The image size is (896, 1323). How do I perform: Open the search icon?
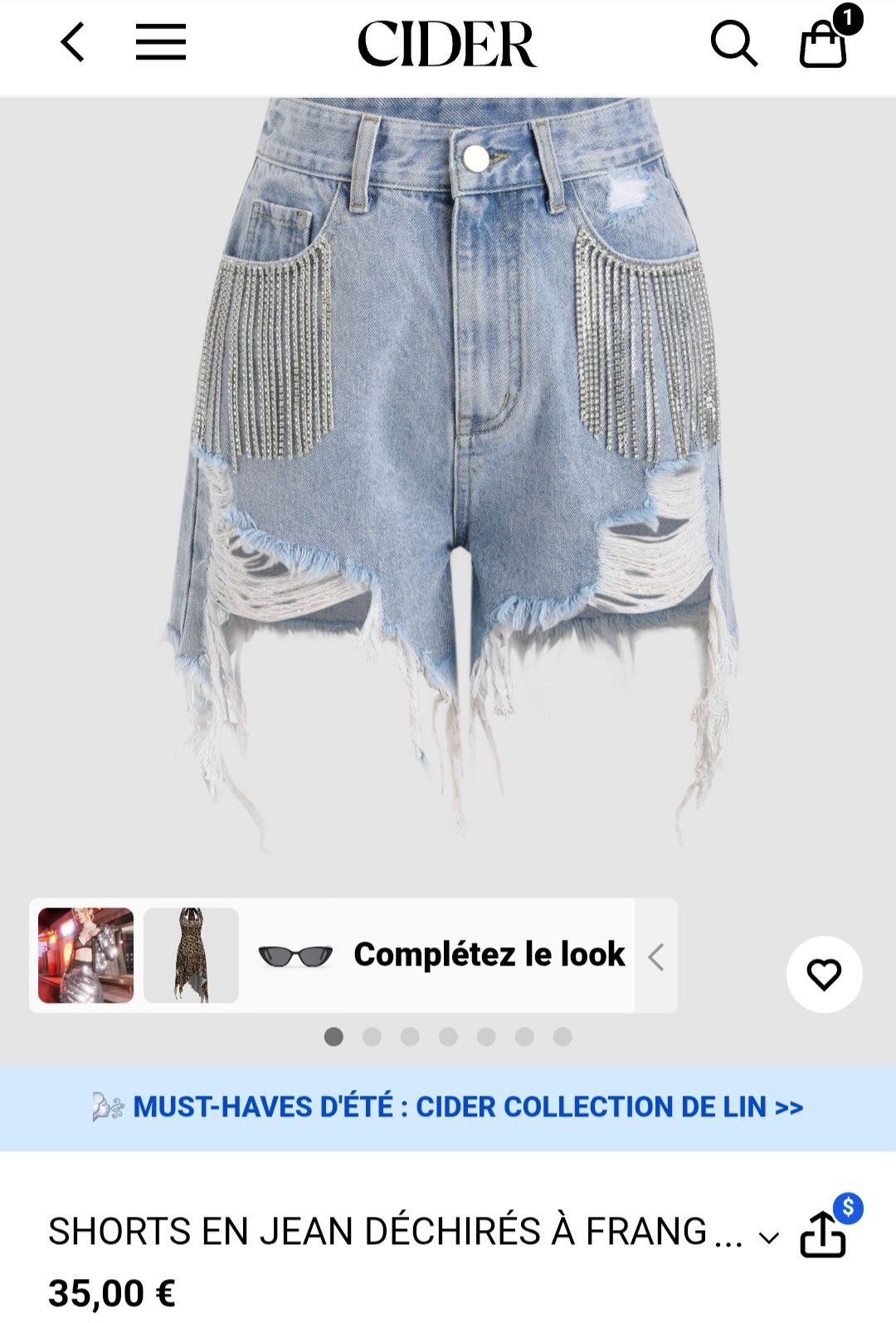coord(733,43)
